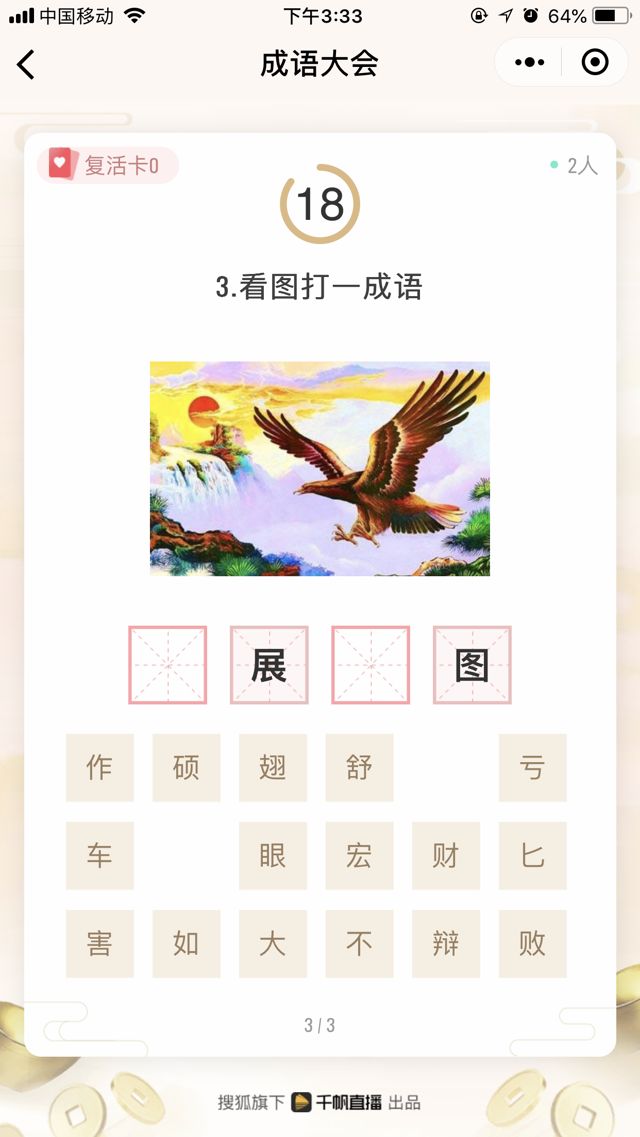Open the mini program more options menu
Viewport: 640px width, 1137px height.
point(530,63)
